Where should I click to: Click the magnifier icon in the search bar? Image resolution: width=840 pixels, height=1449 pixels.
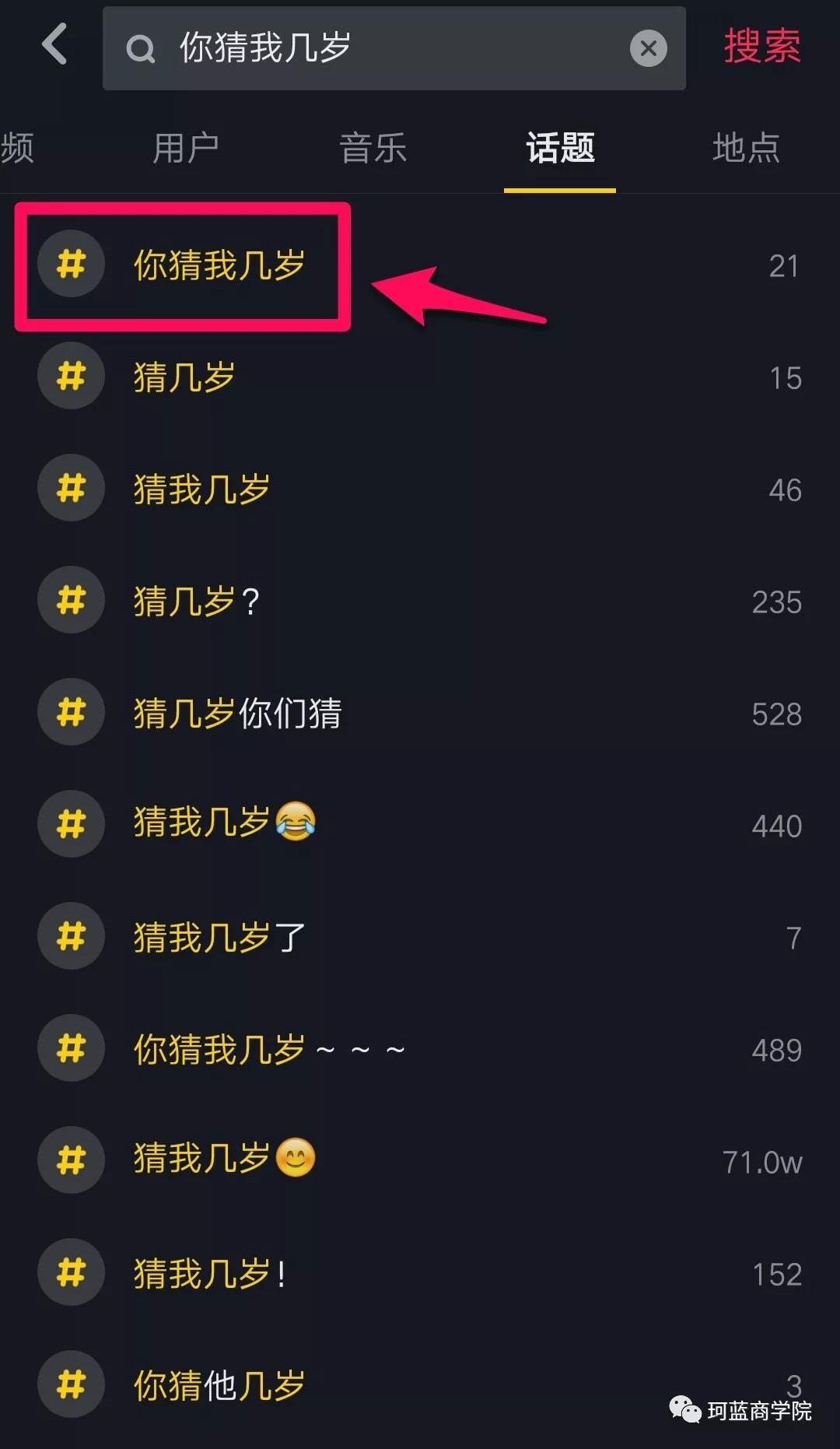140,48
